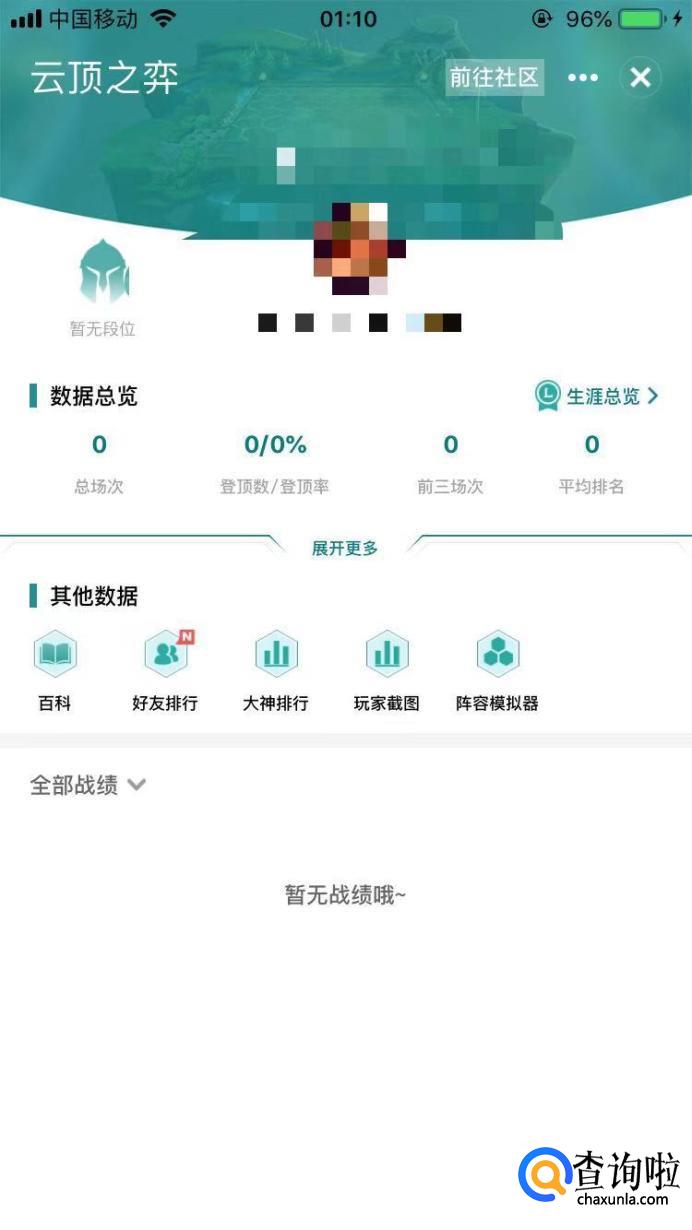The width and height of the screenshot is (692, 1230).
Task: Open 好友排行 friend ranking
Action: pos(165,671)
